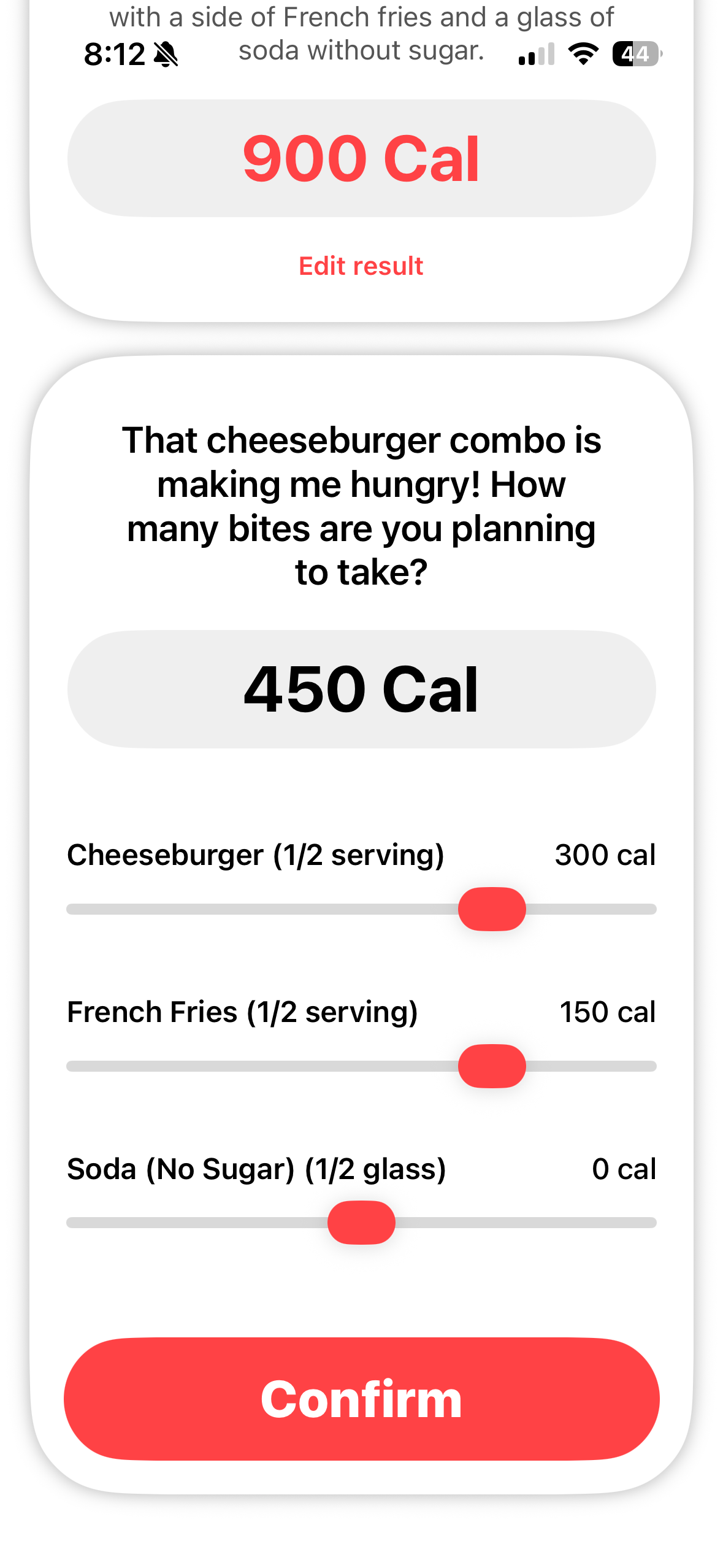Select the 900 Cal result pill
723x1568 pixels.
[x=361, y=158]
